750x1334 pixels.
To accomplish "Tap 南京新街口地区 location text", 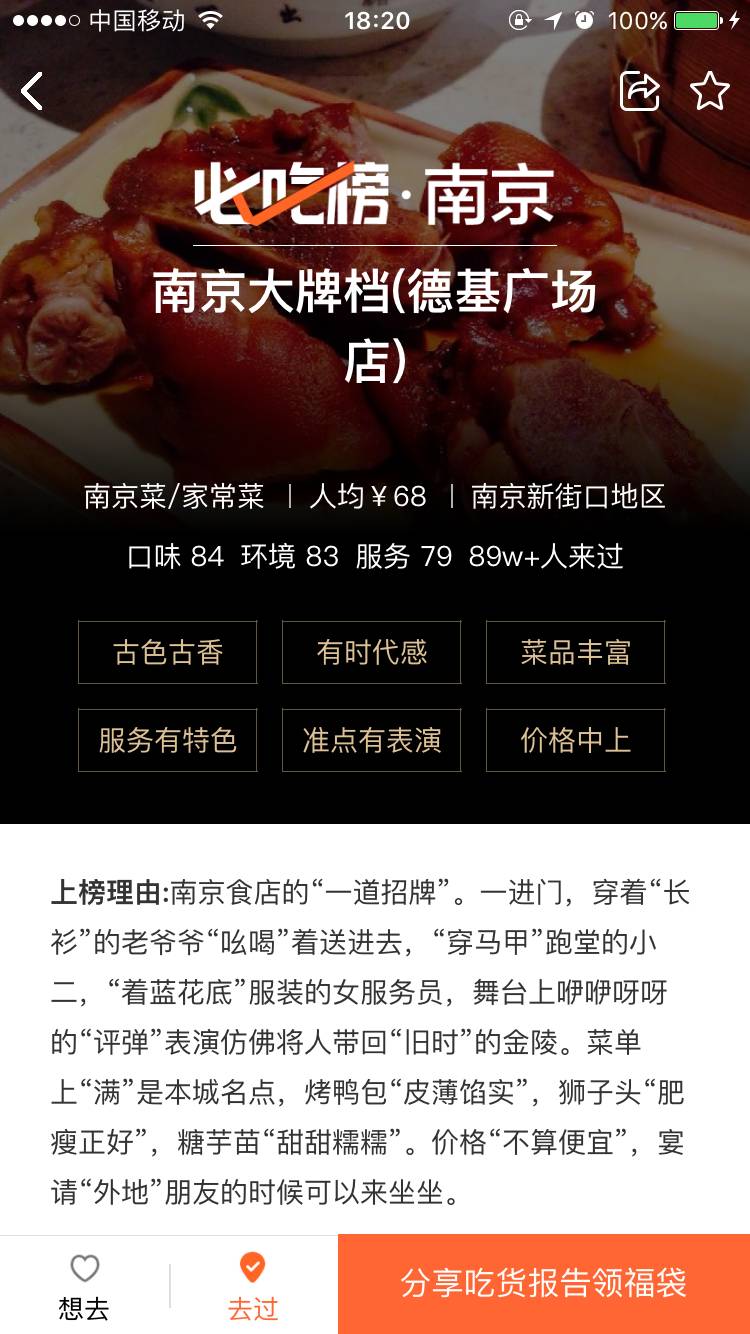I will point(572,497).
